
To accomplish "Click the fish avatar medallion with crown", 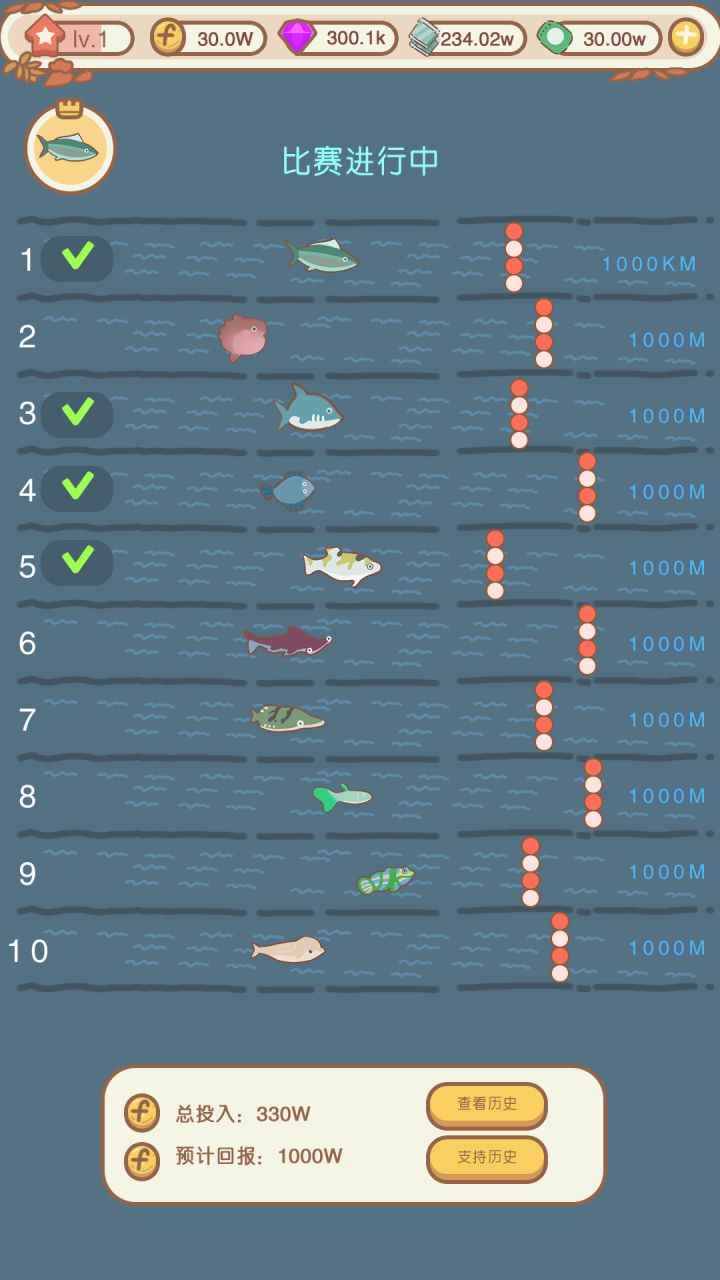I will click(69, 147).
